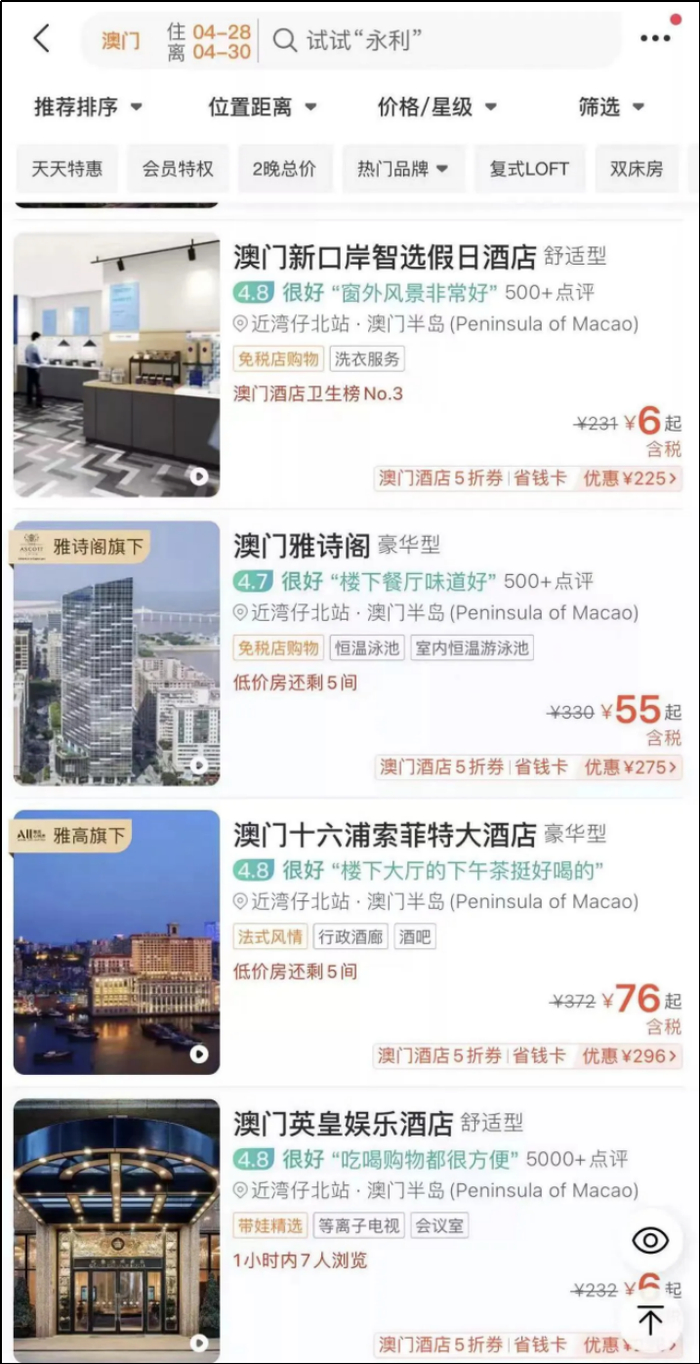The image size is (700, 1364).
Task: Open 澳门十六浦索菲特大酒店 listing
Action: (x=385, y=834)
